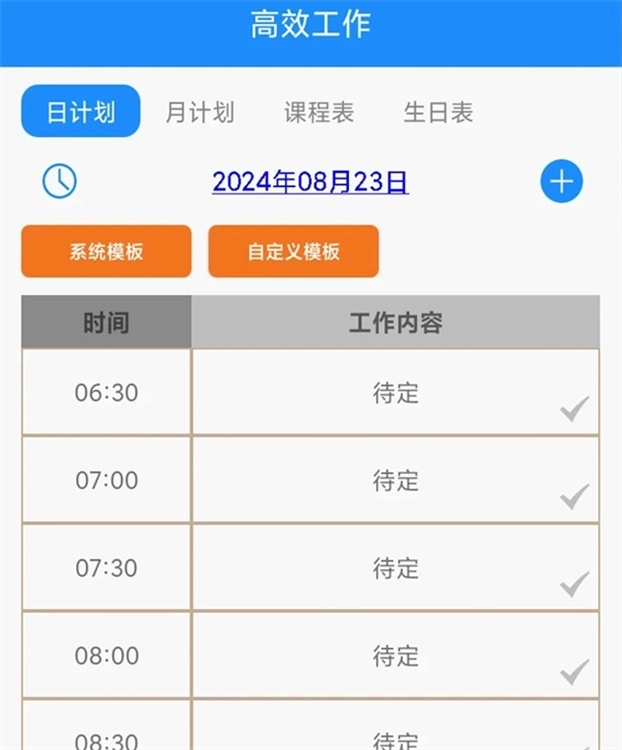Tick the checkmark for 07:30

click(574, 583)
